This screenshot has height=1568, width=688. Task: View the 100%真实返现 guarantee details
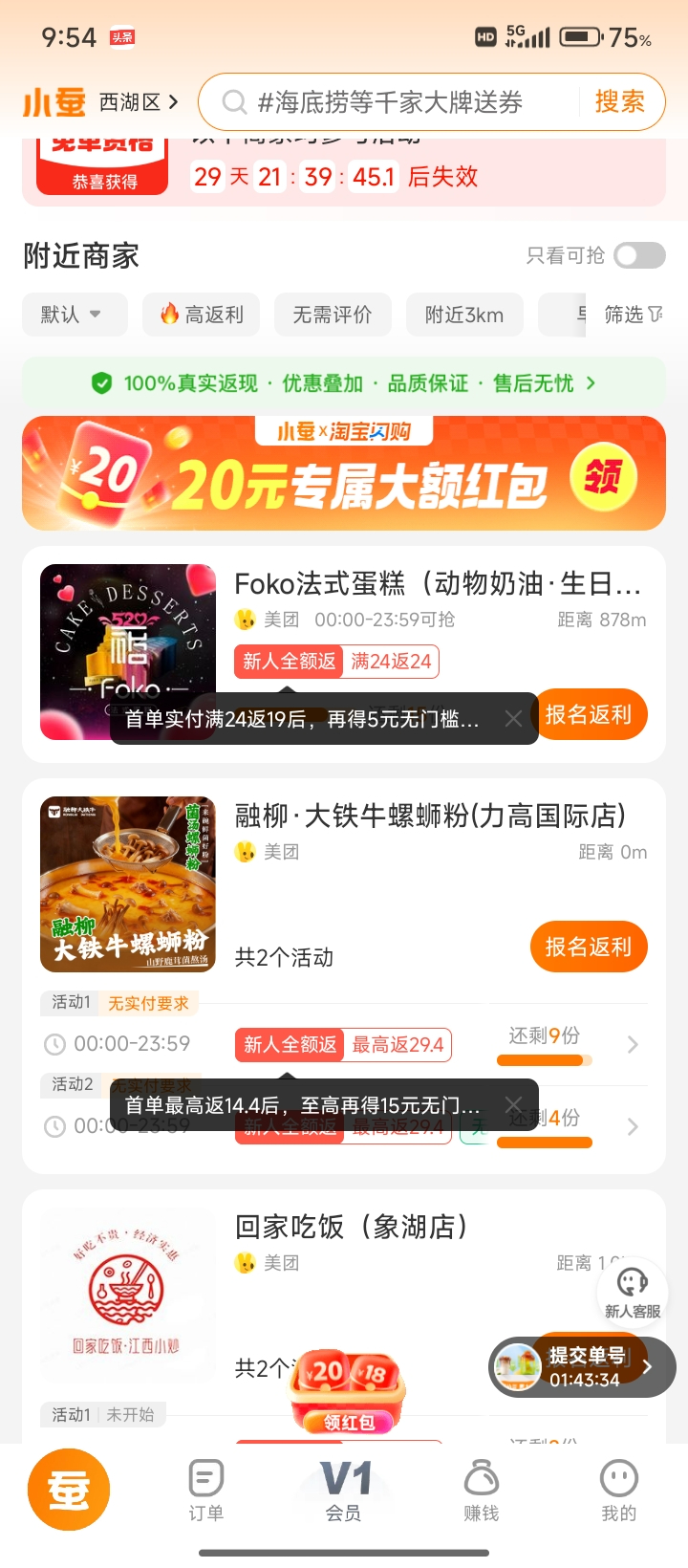pos(344,383)
